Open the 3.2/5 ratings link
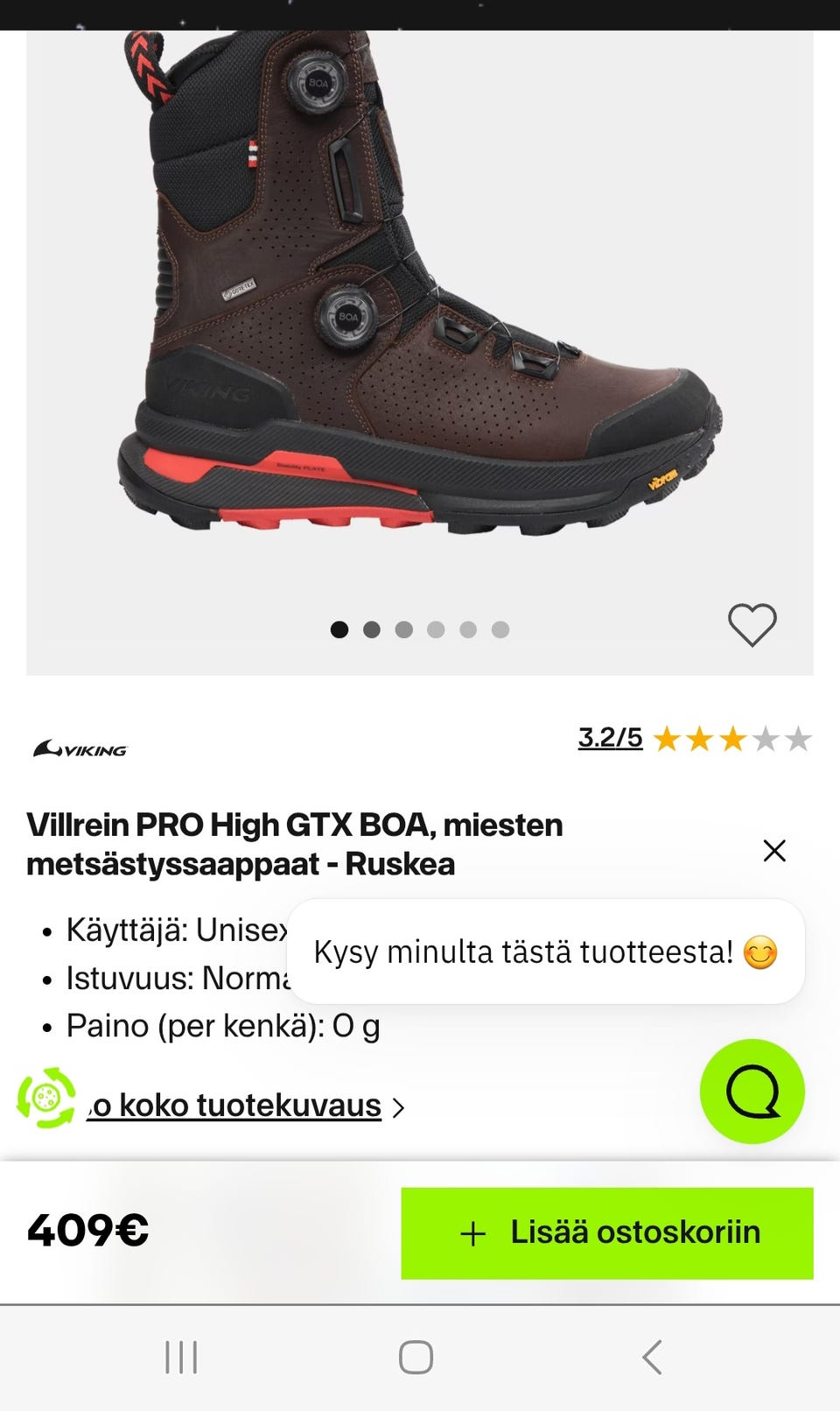840x1411 pixels. (609, 738)
